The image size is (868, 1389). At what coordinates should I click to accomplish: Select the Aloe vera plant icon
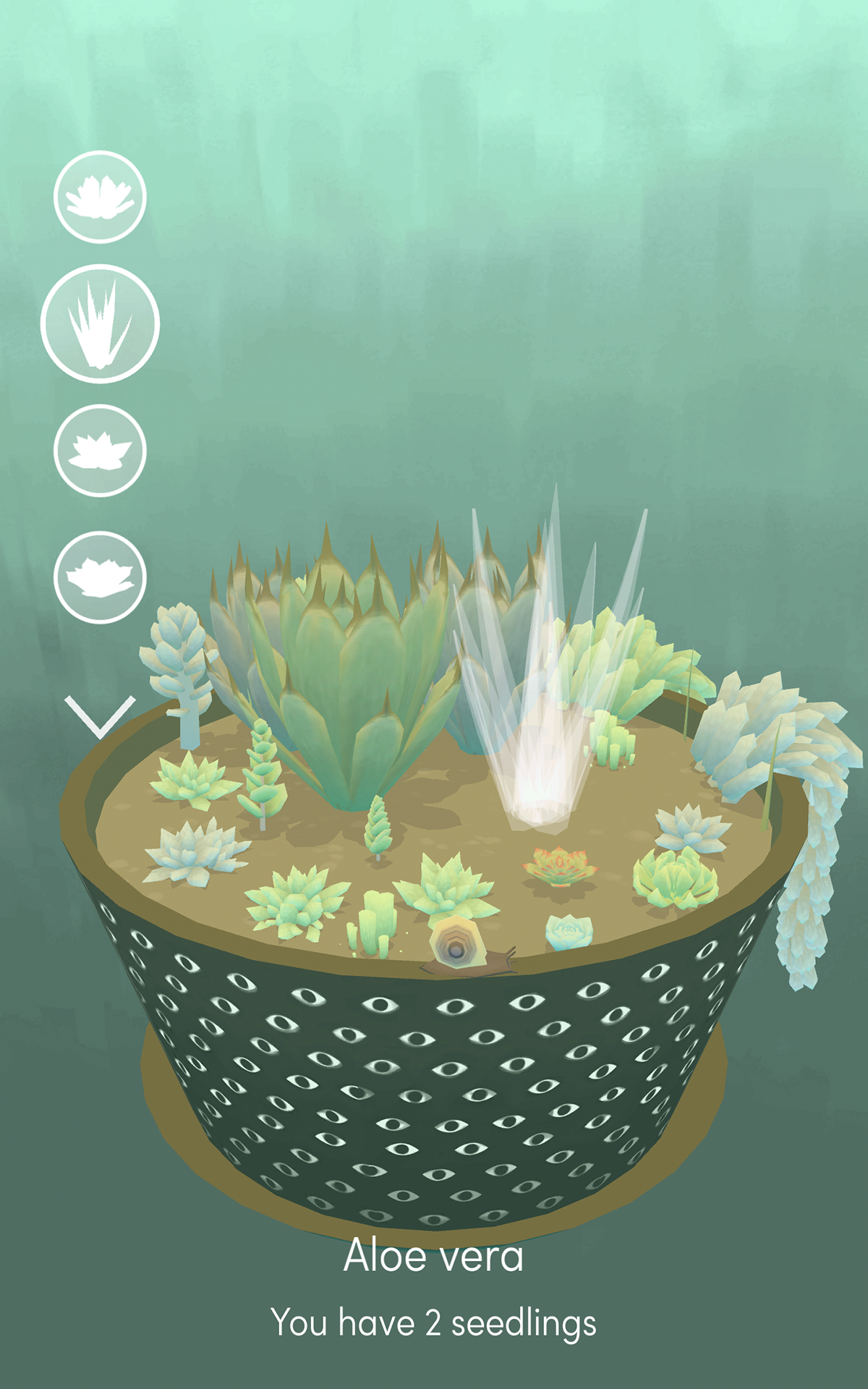click(100, 323)
